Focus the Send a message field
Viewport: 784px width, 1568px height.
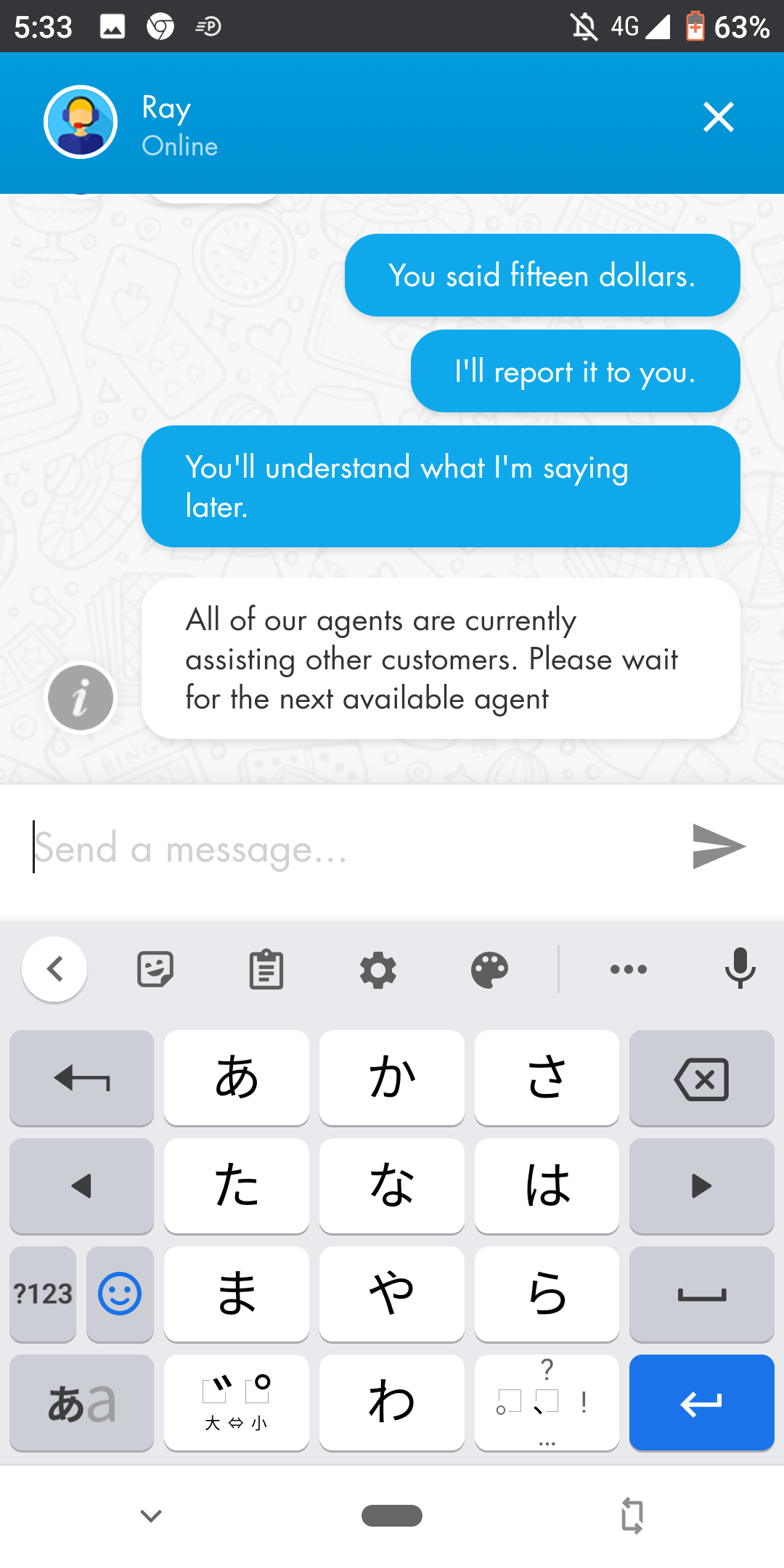(348, 848)
